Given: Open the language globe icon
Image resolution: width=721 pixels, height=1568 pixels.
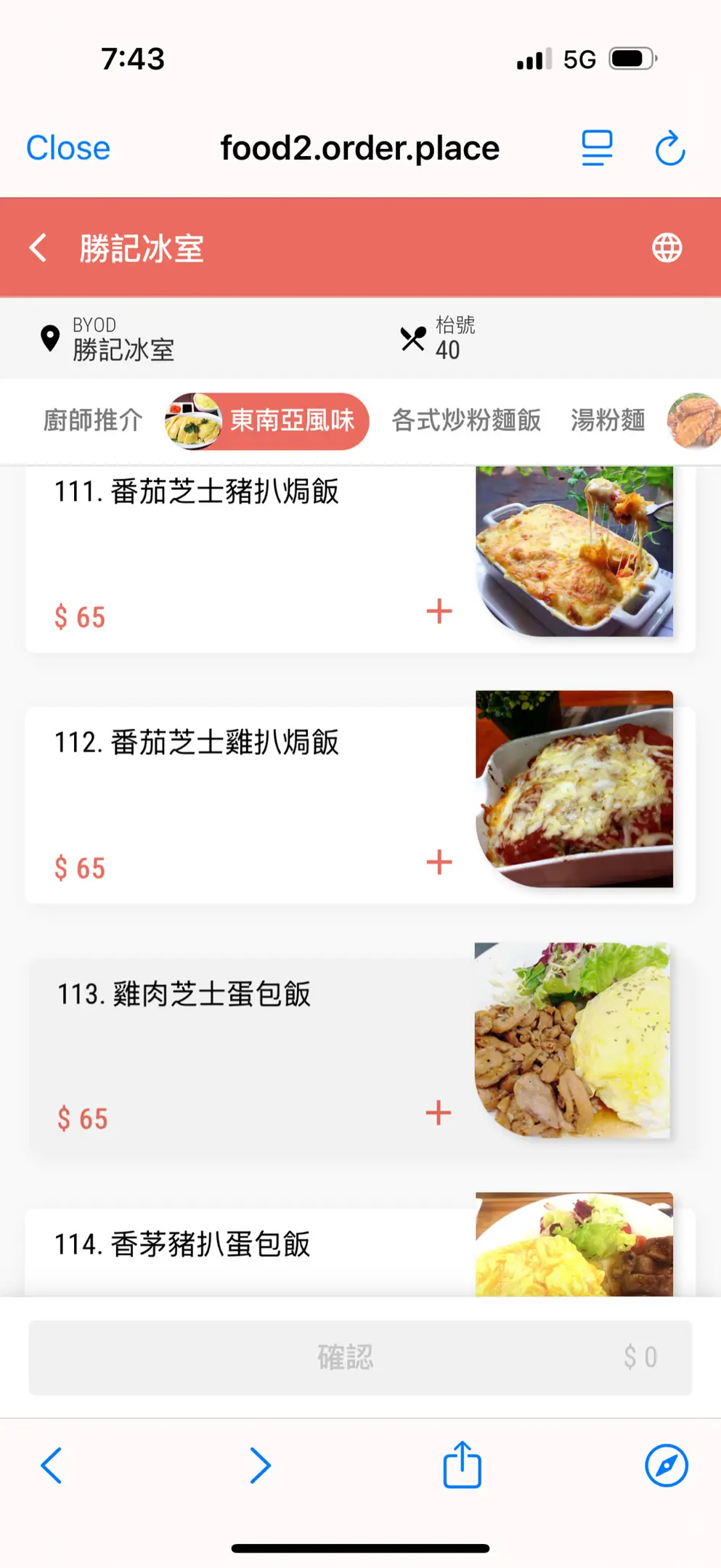Looking at the screenshot, I should (x=667, y=248).
